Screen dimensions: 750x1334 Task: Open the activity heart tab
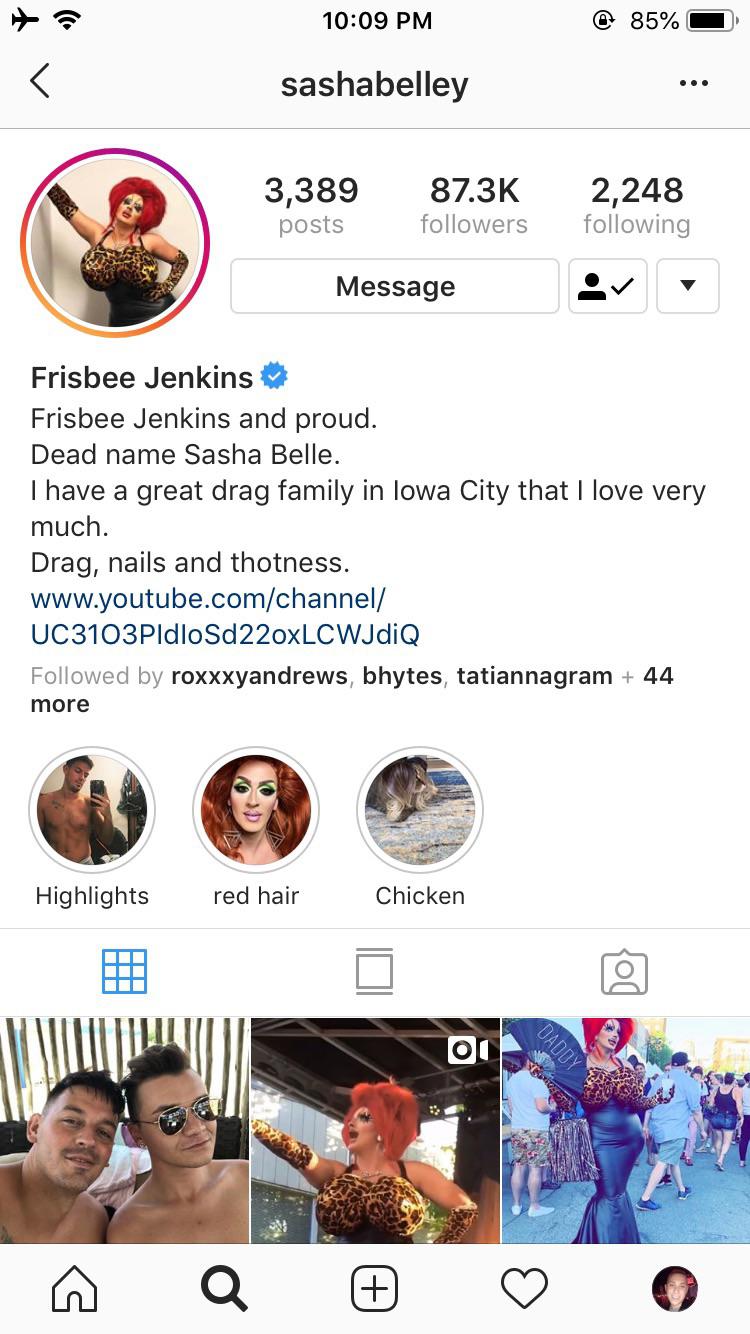coord(524,1288)
